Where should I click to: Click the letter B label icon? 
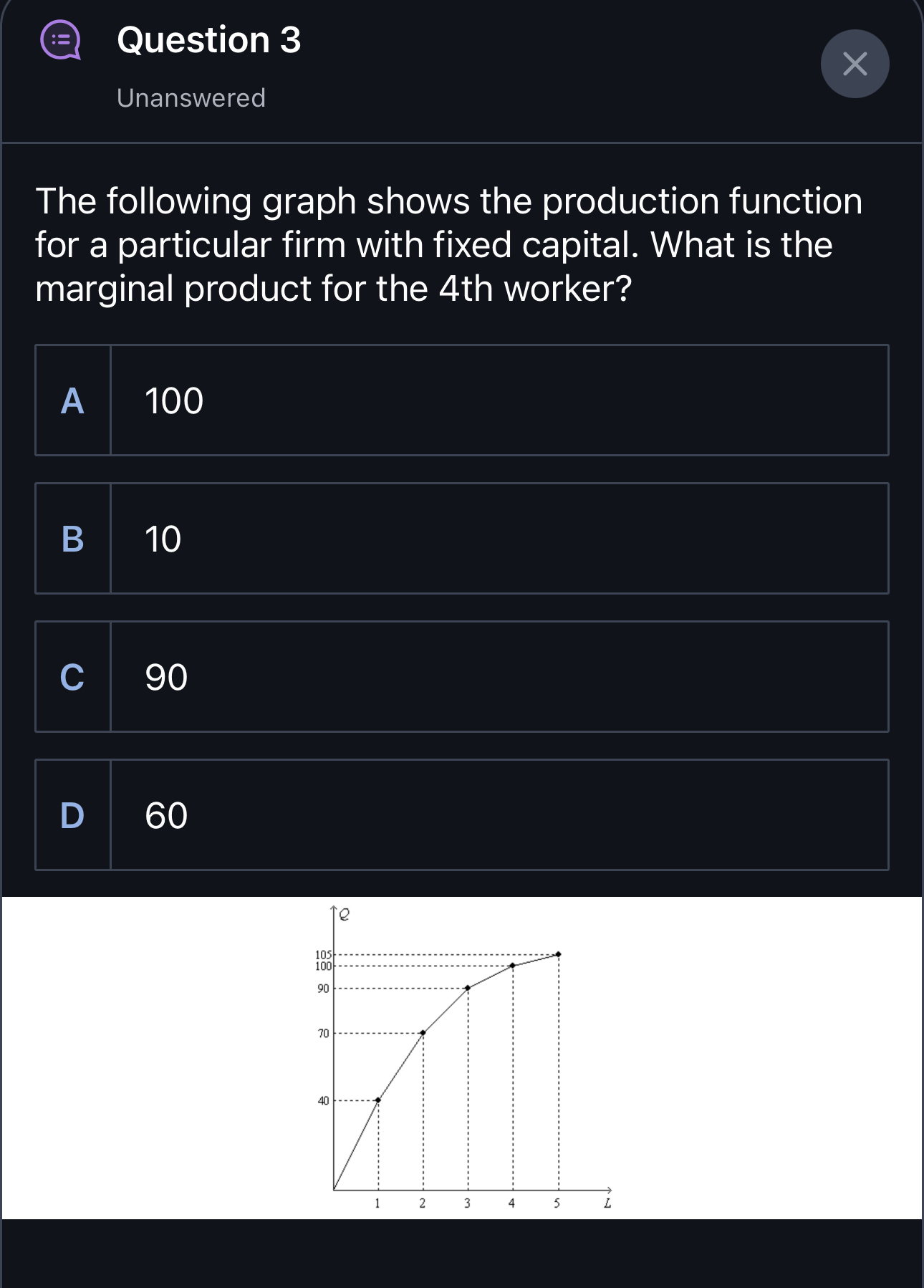(72, 539)
